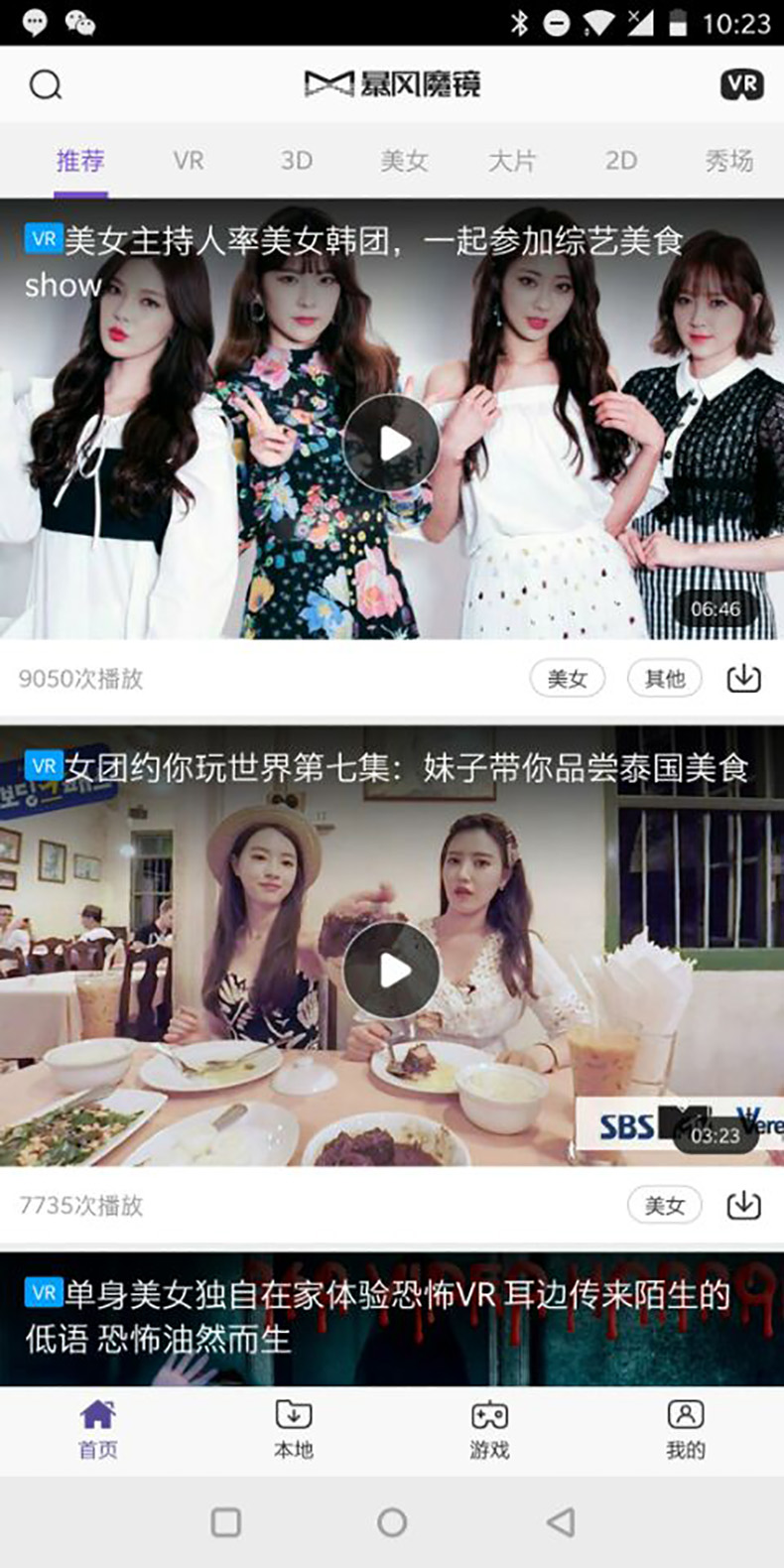The height and width of the screenshot is (1568, 784).
Task: Open the 大片 tab
Action: [x=512, y=161]
